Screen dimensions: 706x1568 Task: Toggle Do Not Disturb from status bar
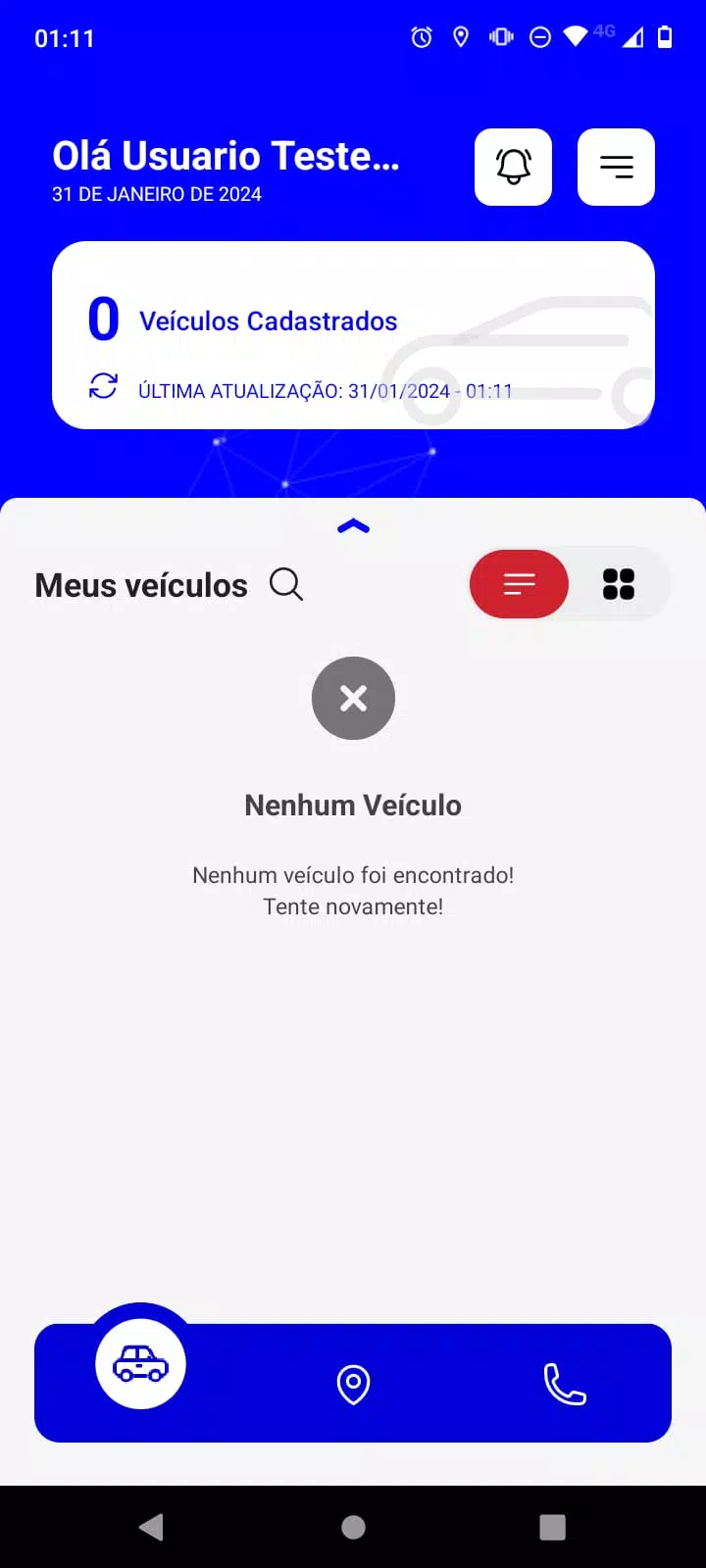(x=540, y=37)
